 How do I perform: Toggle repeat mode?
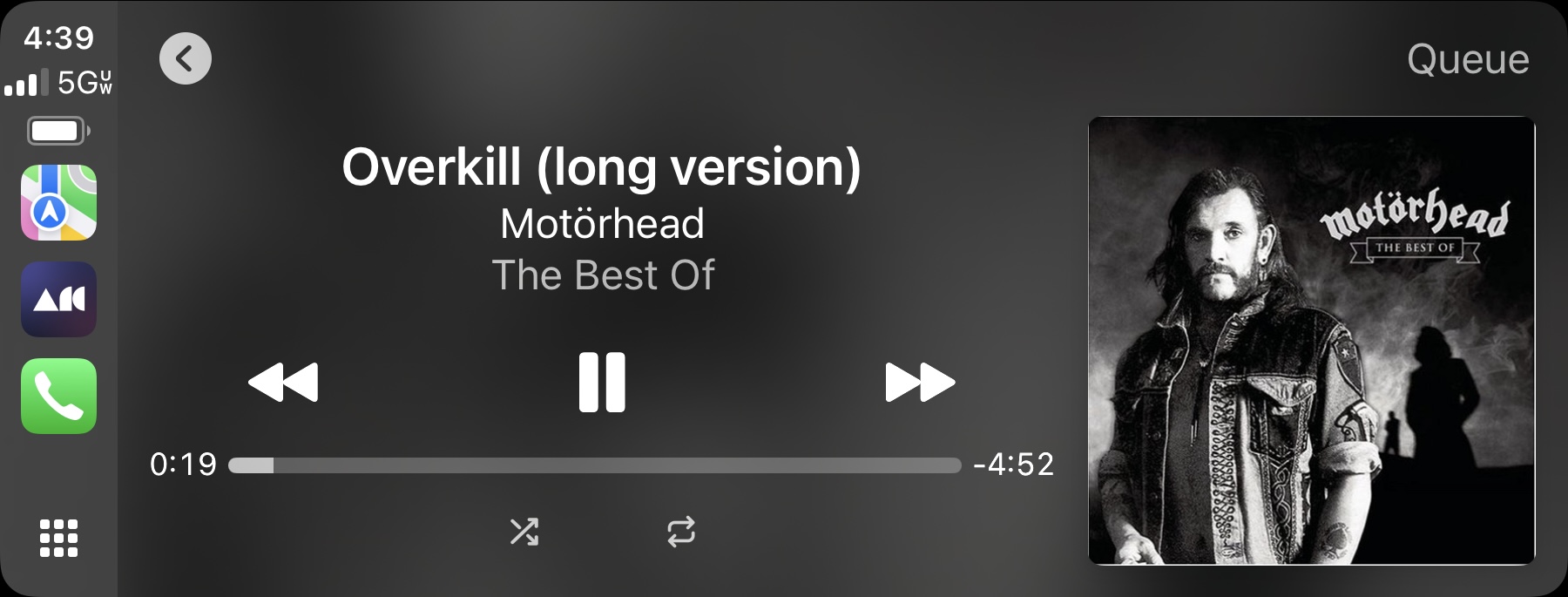tap(681, 531)
